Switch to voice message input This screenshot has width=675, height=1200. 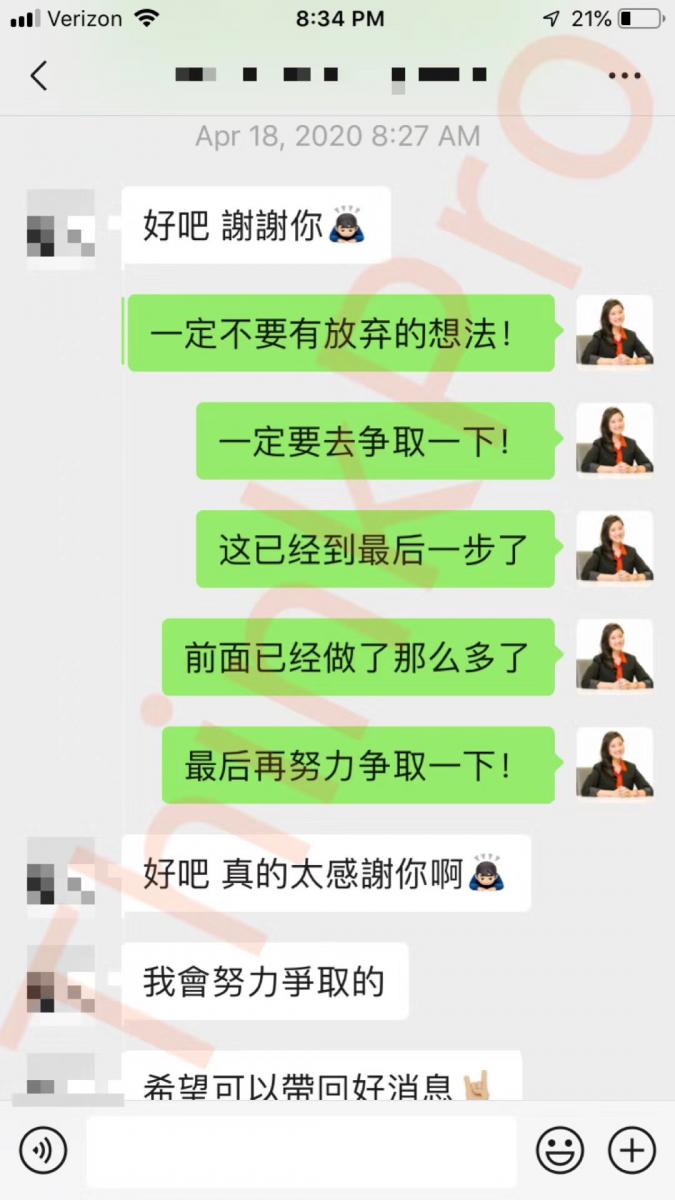point(43,1150)
